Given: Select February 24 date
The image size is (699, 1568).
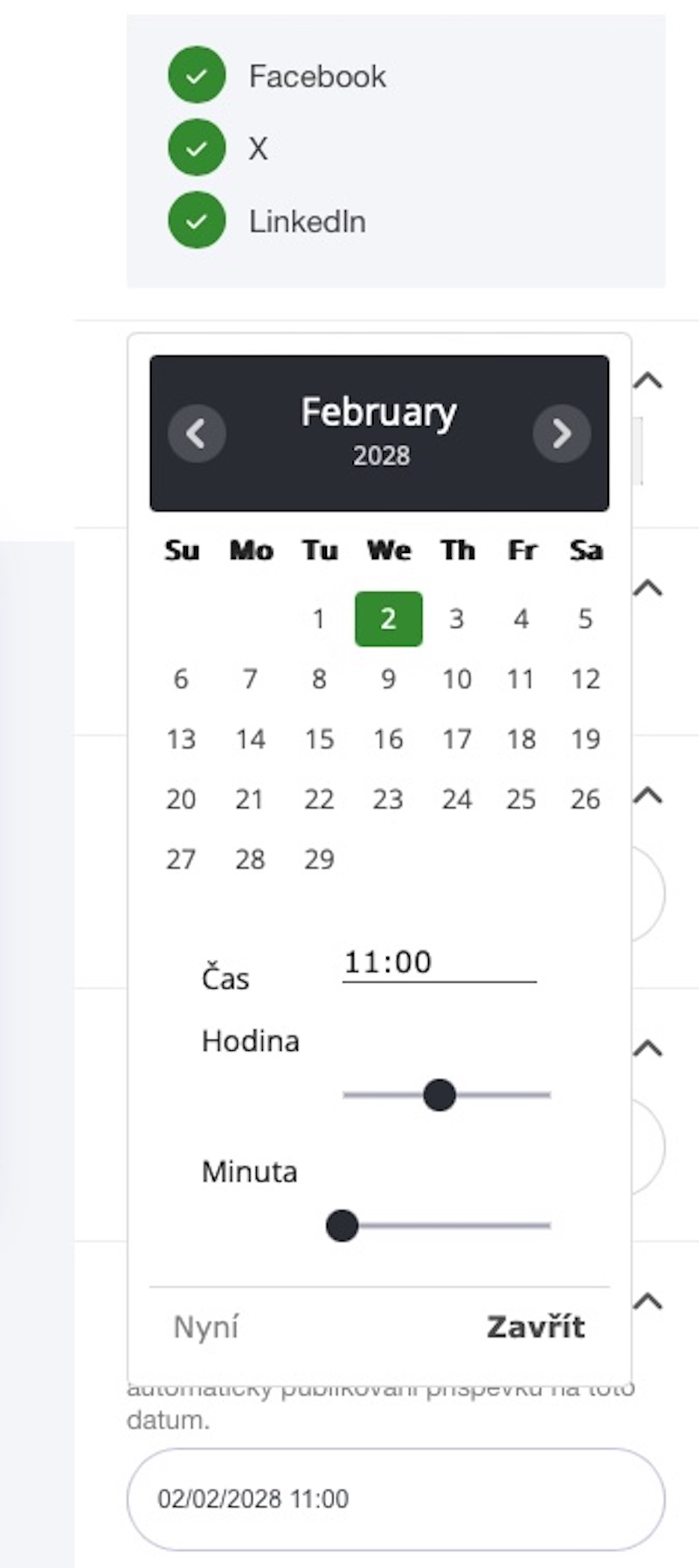Looking at the screenshot, I should 456,799.
